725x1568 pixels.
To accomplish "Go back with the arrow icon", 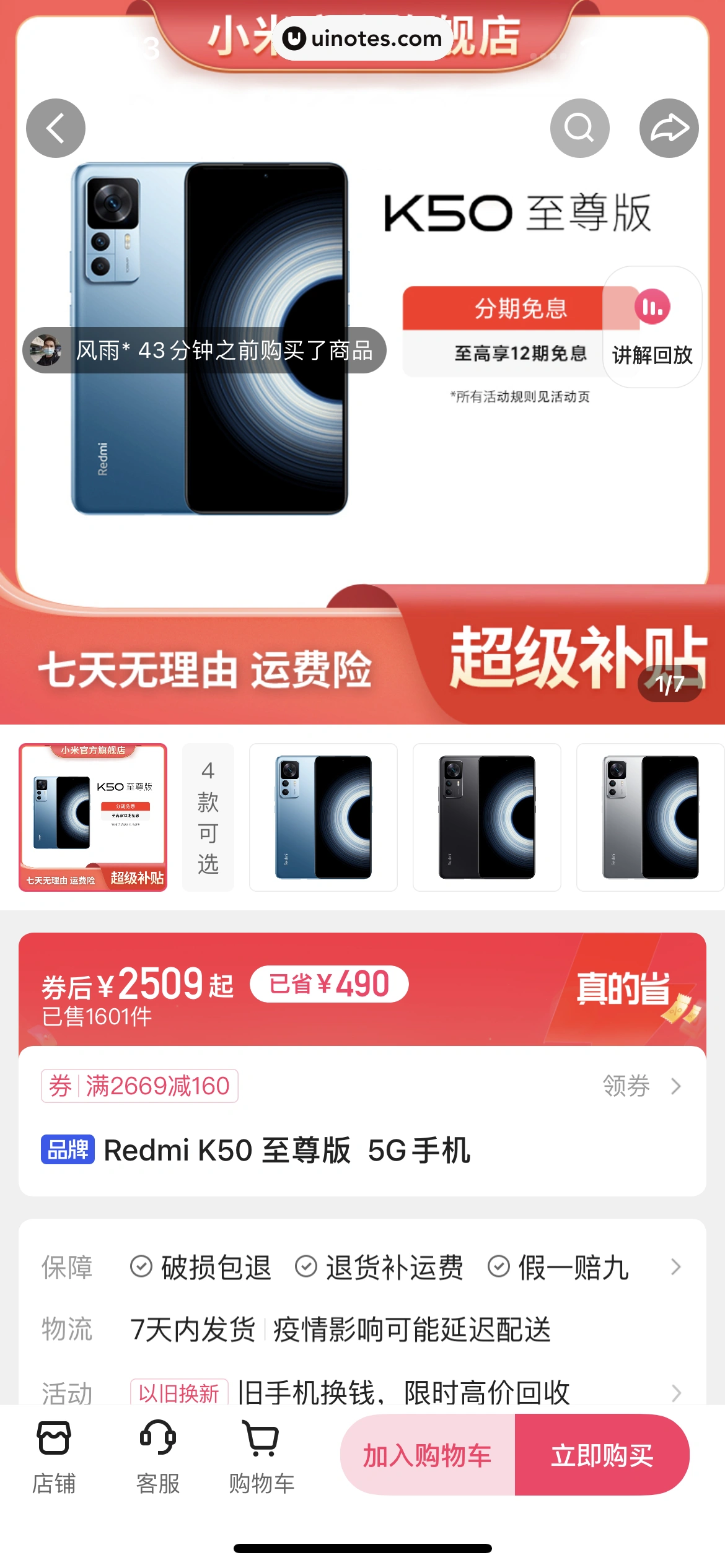I will click(x=56, y=128).
